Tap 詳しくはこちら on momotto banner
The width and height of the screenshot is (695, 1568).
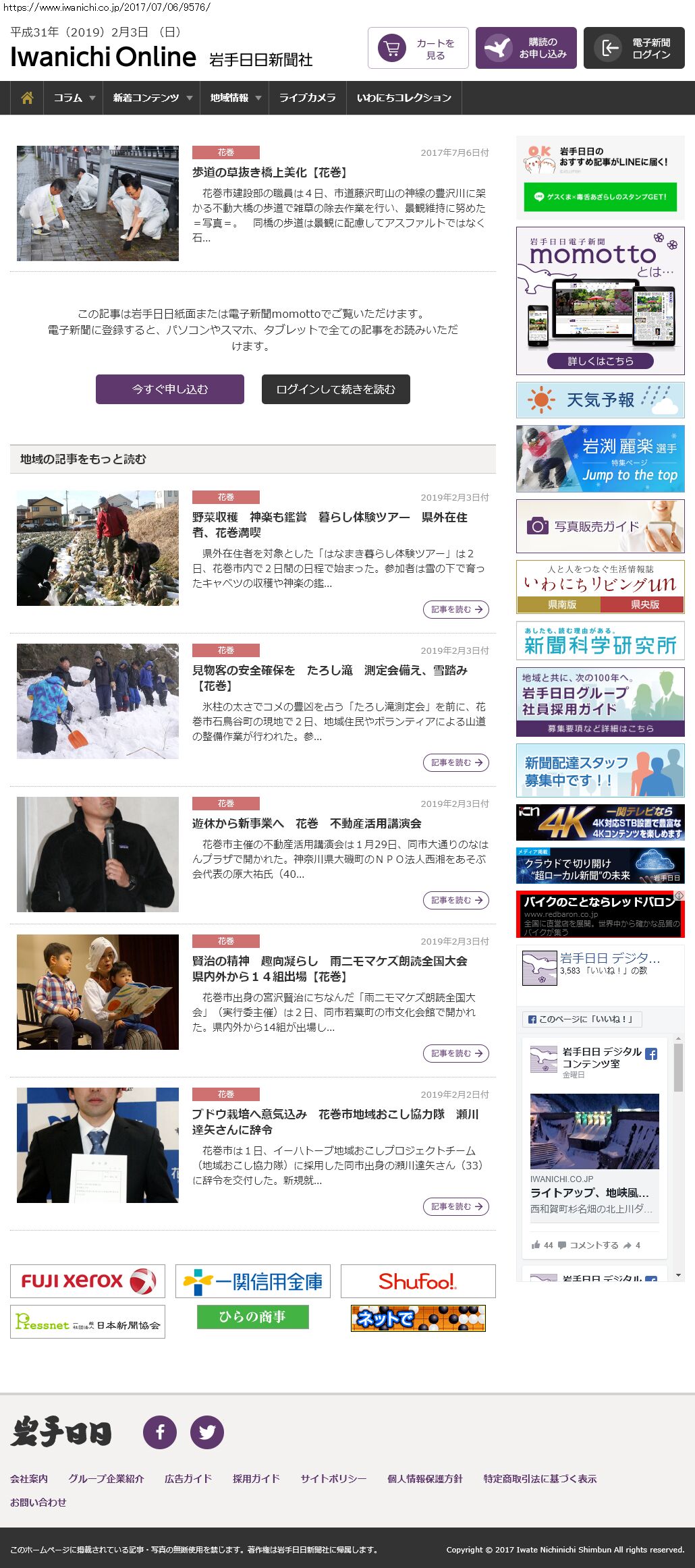[601, 361]
